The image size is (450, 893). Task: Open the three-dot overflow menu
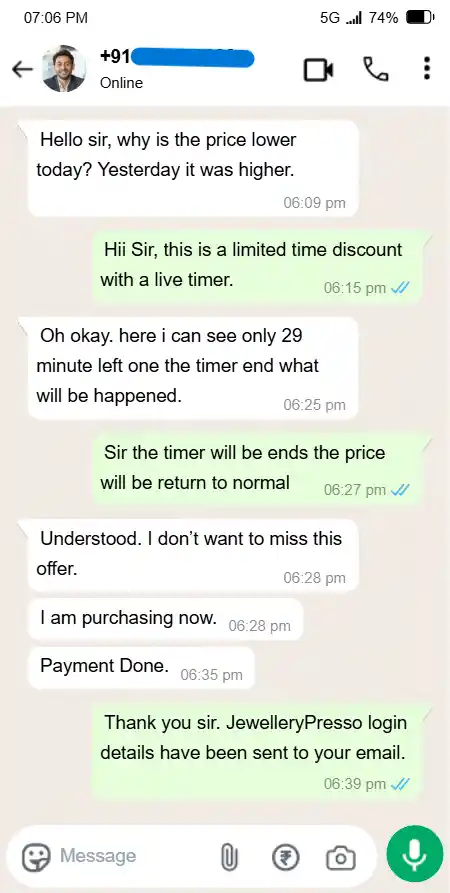coord(427,68)
